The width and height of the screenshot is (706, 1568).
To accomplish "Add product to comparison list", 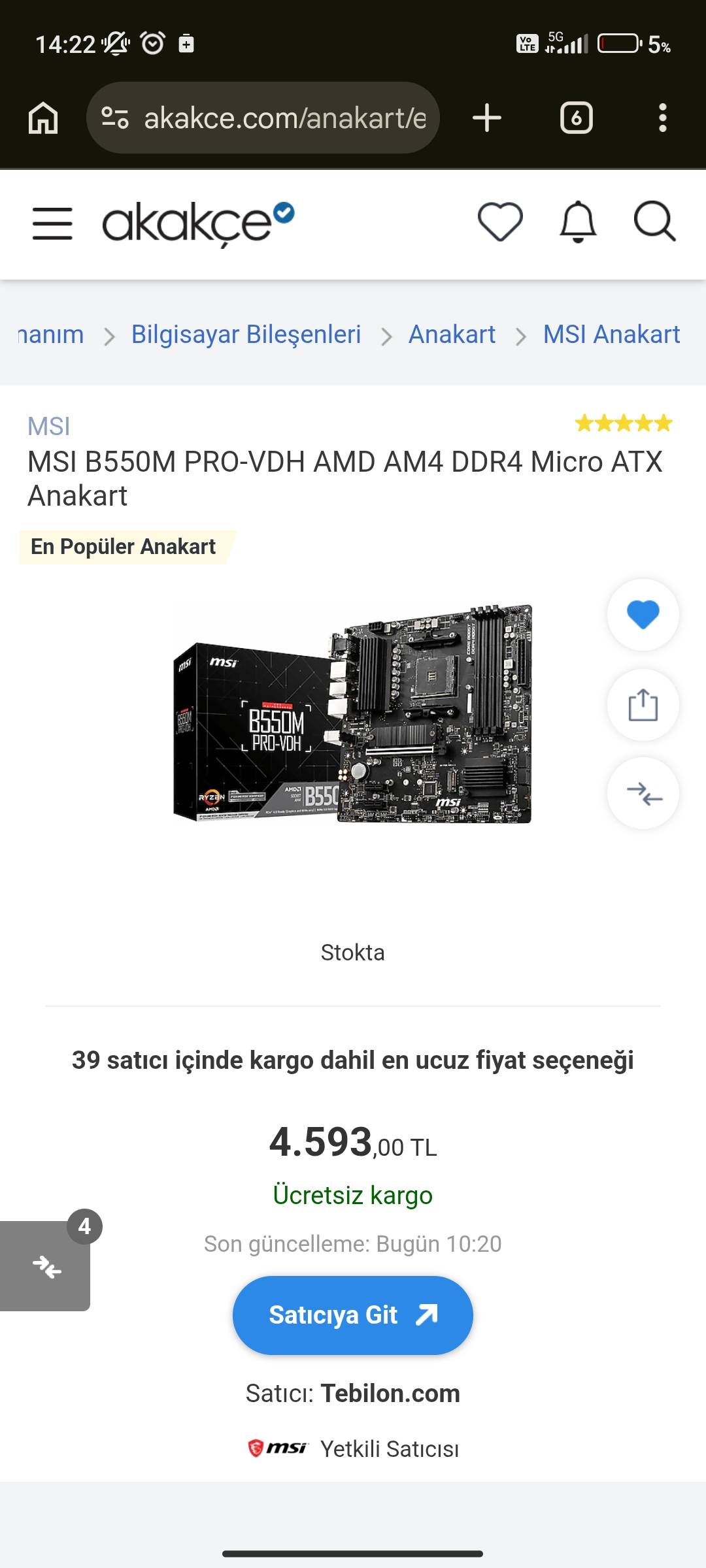I will 643,794.
